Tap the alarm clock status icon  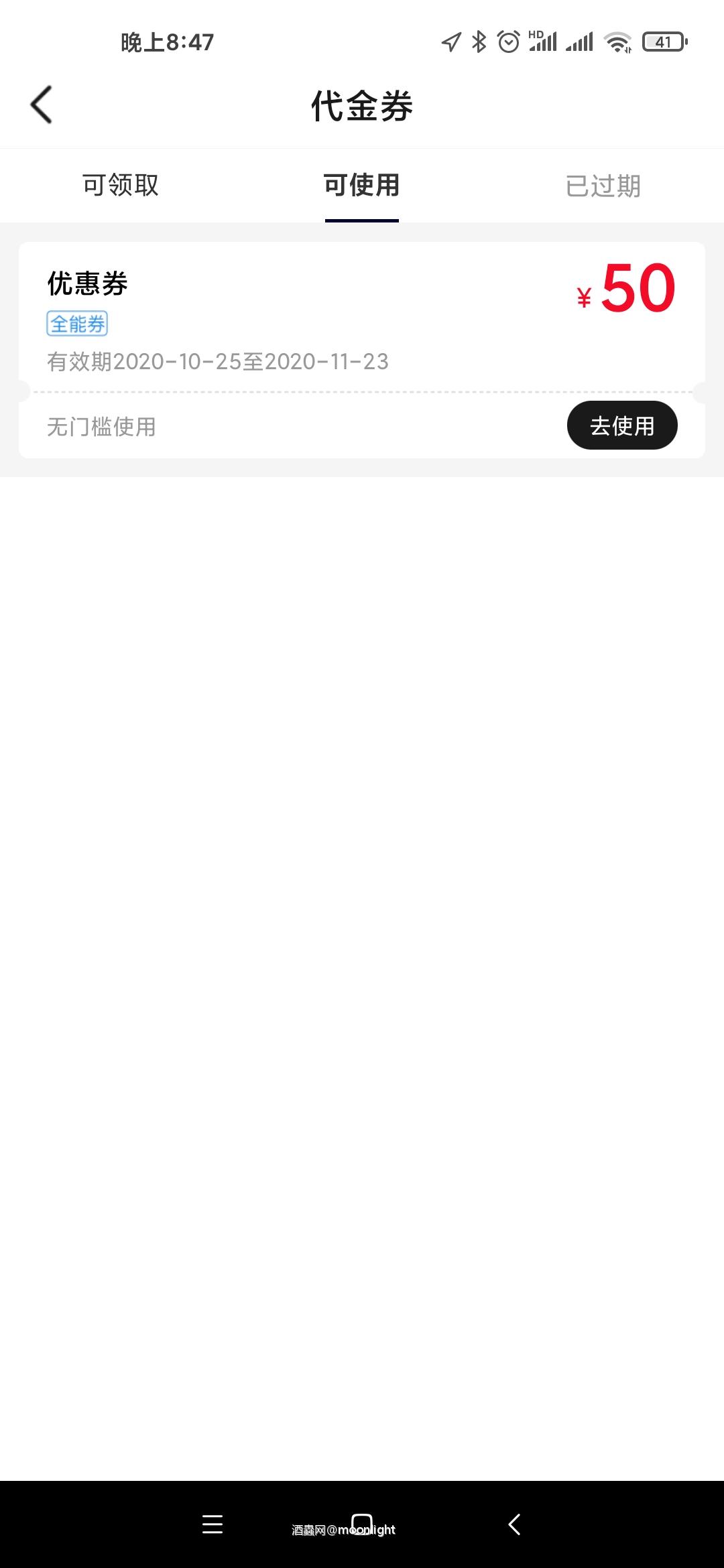pos(507,42)
